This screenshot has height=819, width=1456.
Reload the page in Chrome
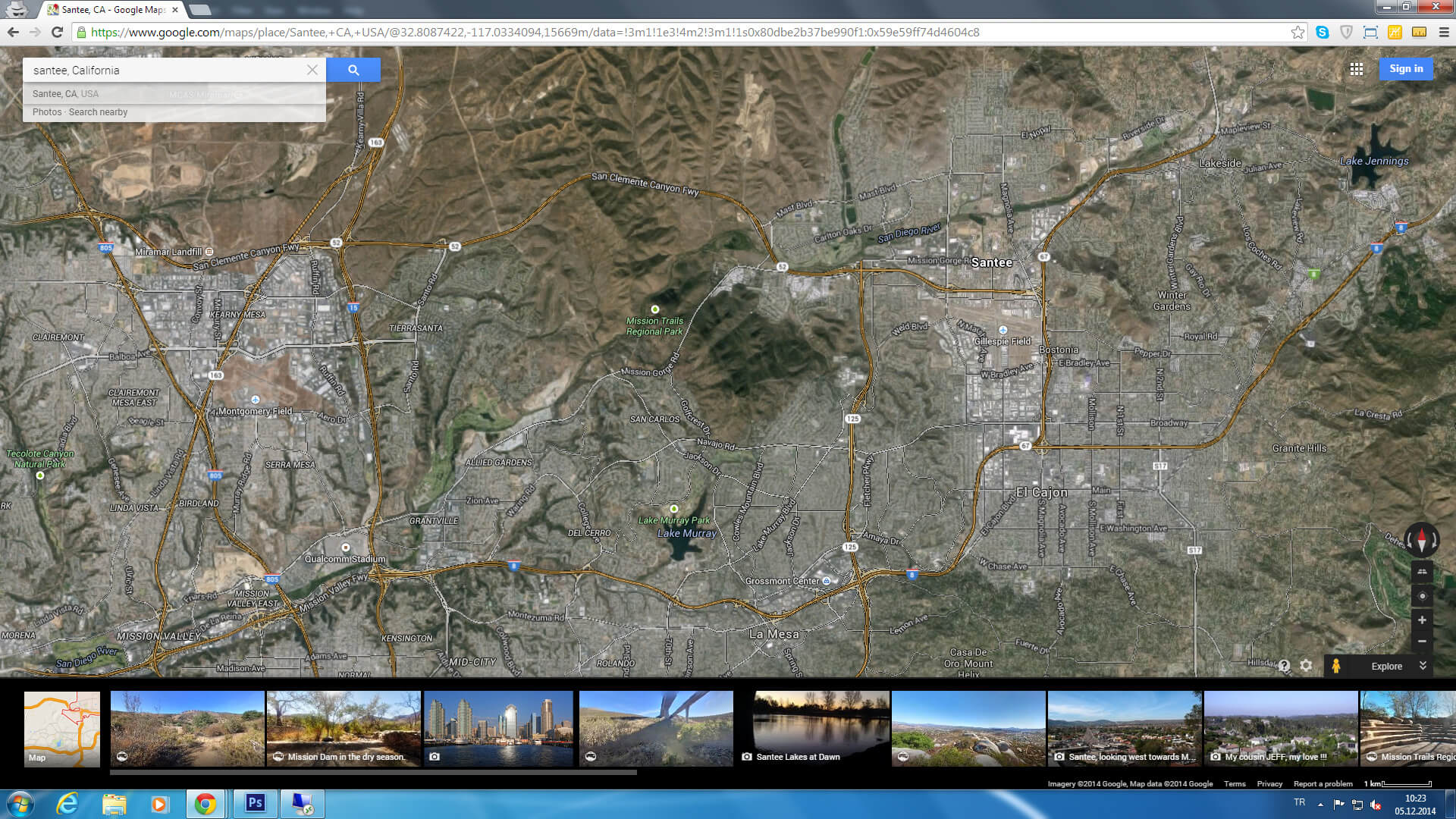tap(57, 32)
